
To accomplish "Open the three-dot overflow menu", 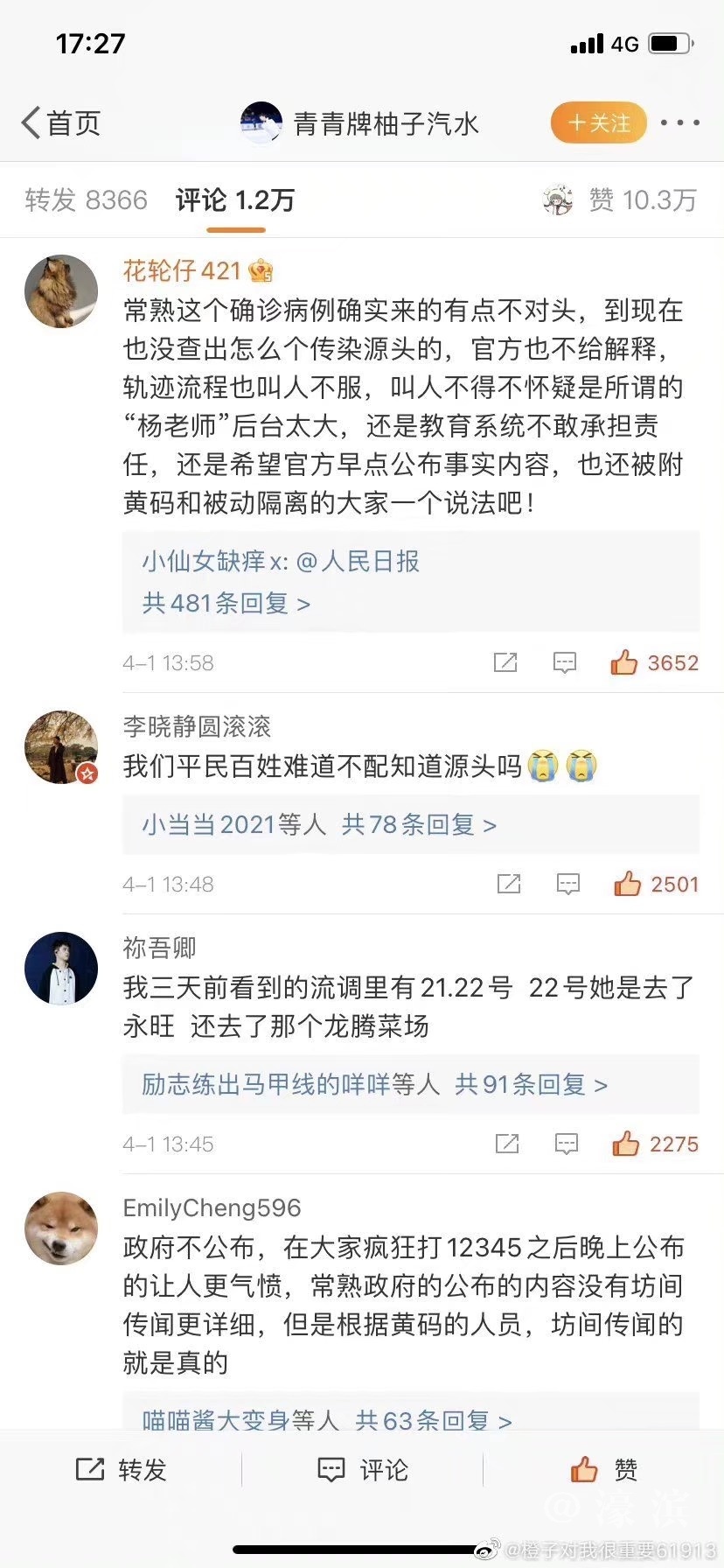I will [x=679, y=123].
